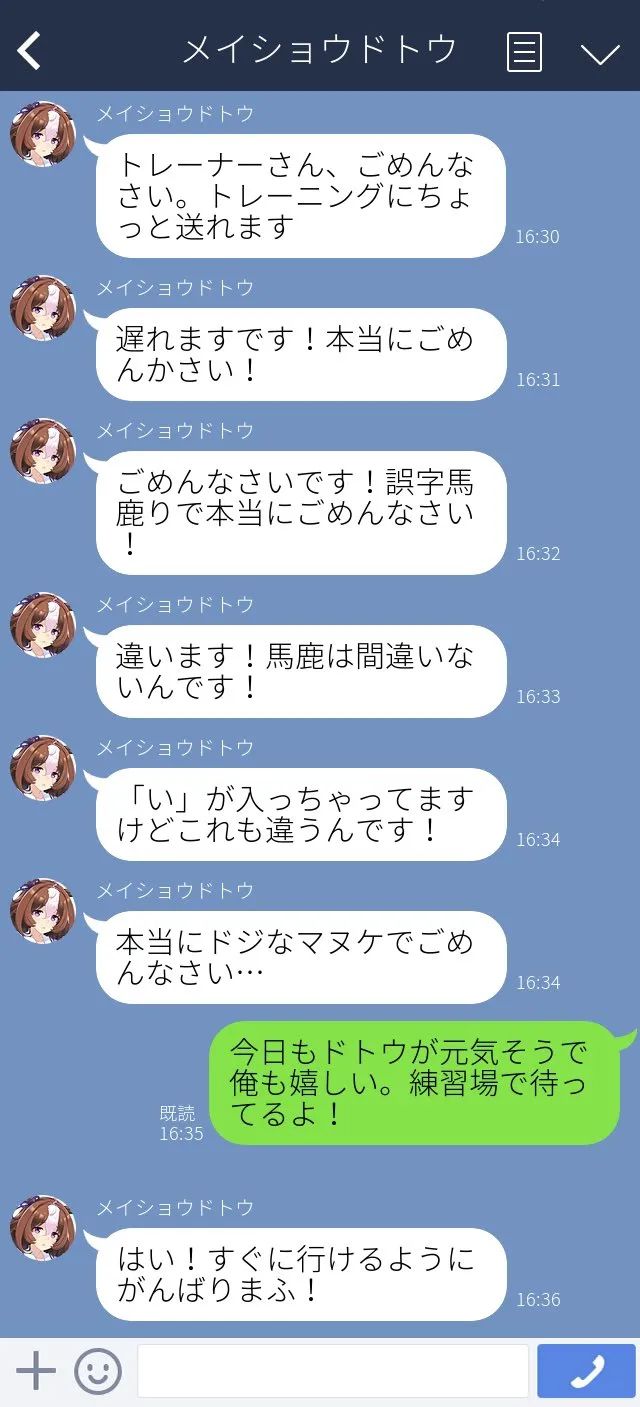This screenshot has width=640, height=1407.
Task: Open the plus attachment menu
Action: (36, 1371)
